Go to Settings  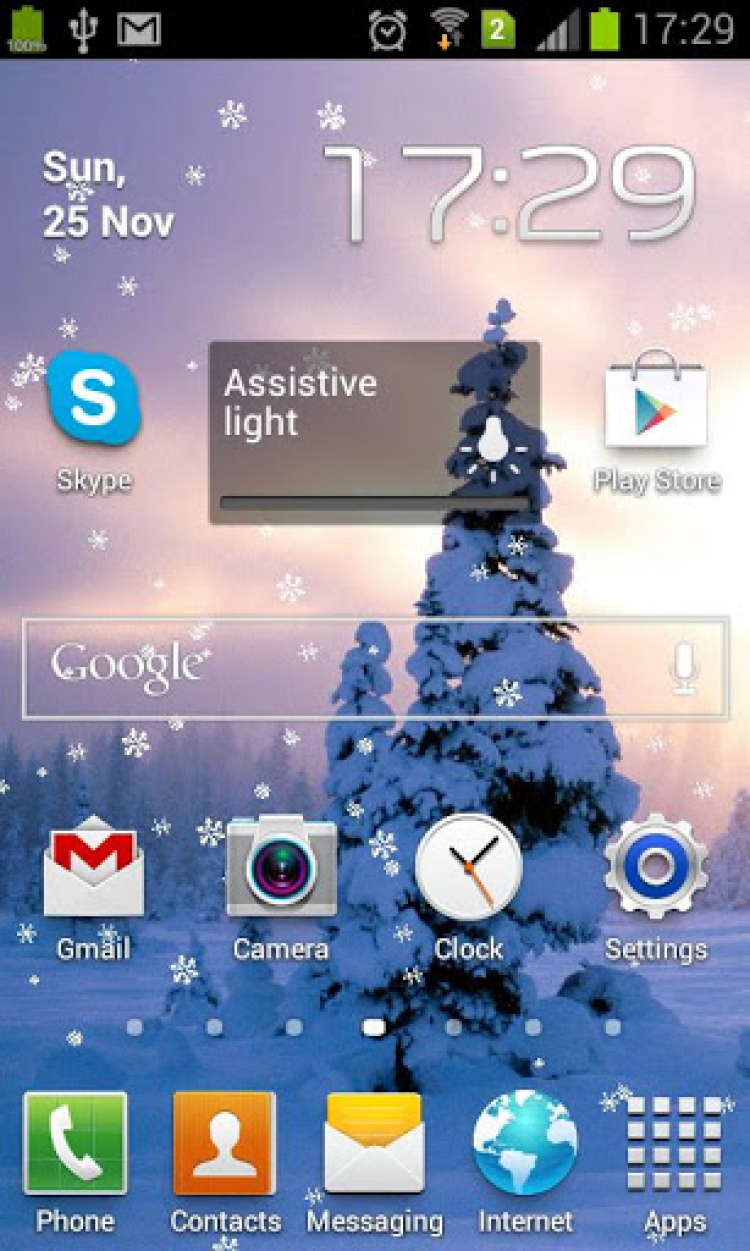656,867
